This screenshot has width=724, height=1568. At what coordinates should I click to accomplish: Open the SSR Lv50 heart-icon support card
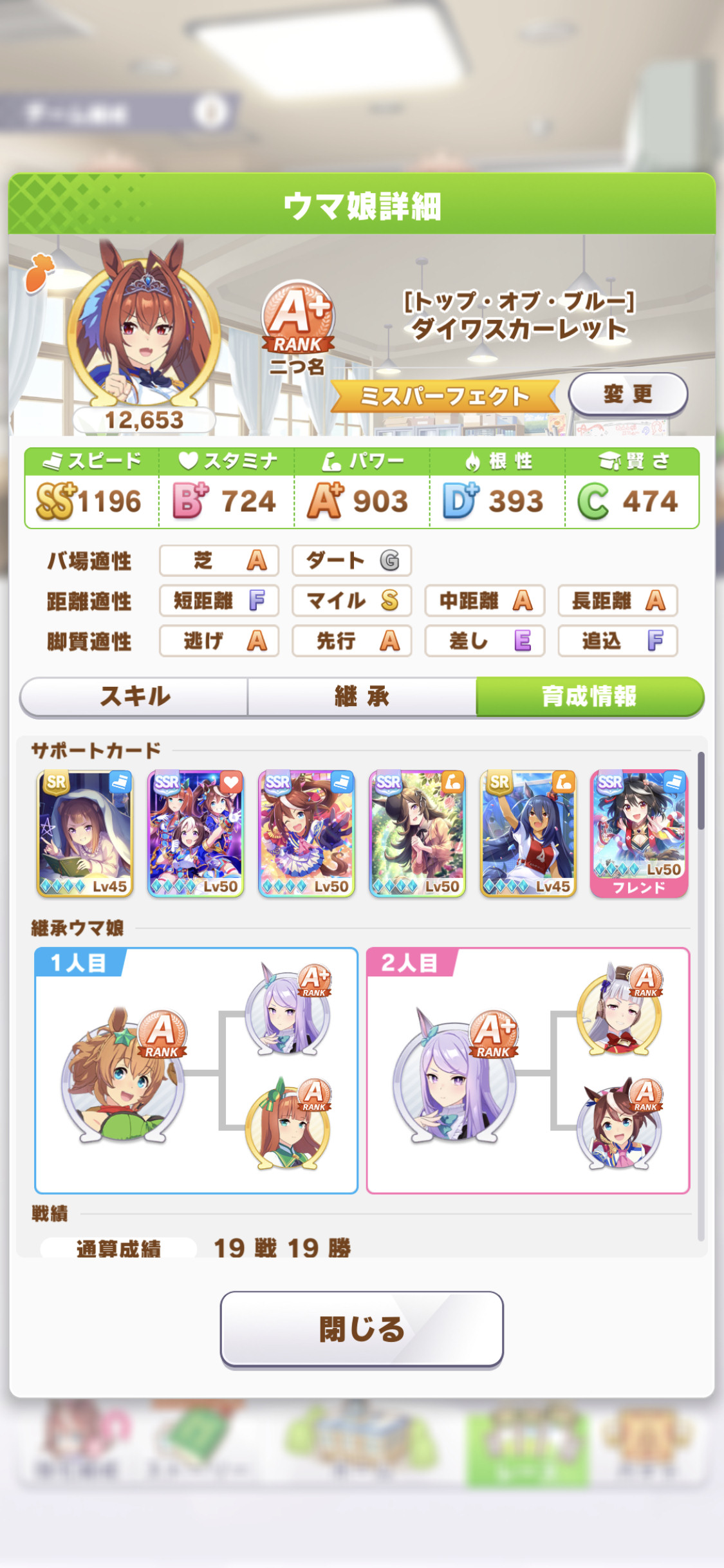[x=196, y=834]
